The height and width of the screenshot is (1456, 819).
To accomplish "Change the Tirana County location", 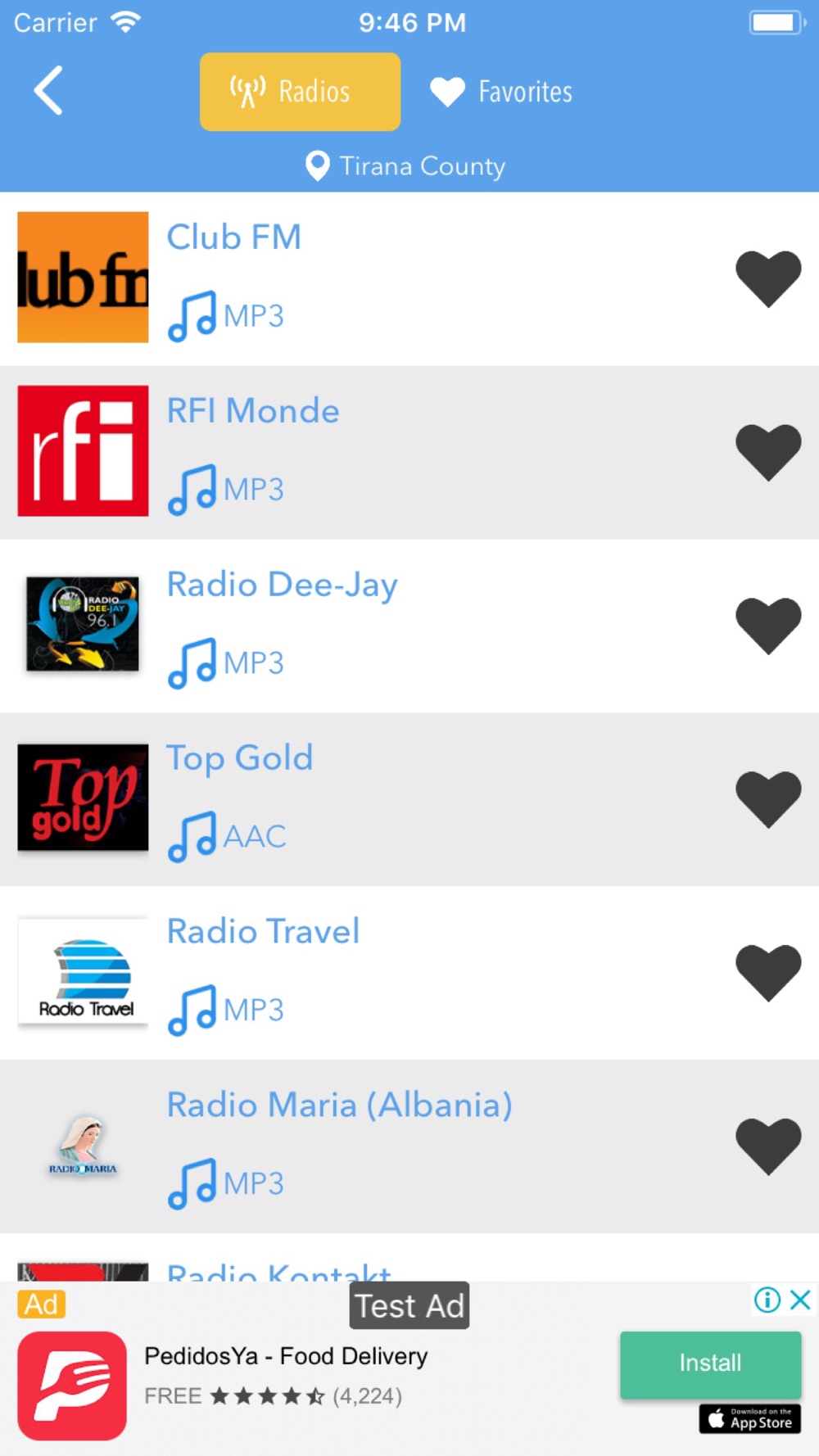I will 406,166.
